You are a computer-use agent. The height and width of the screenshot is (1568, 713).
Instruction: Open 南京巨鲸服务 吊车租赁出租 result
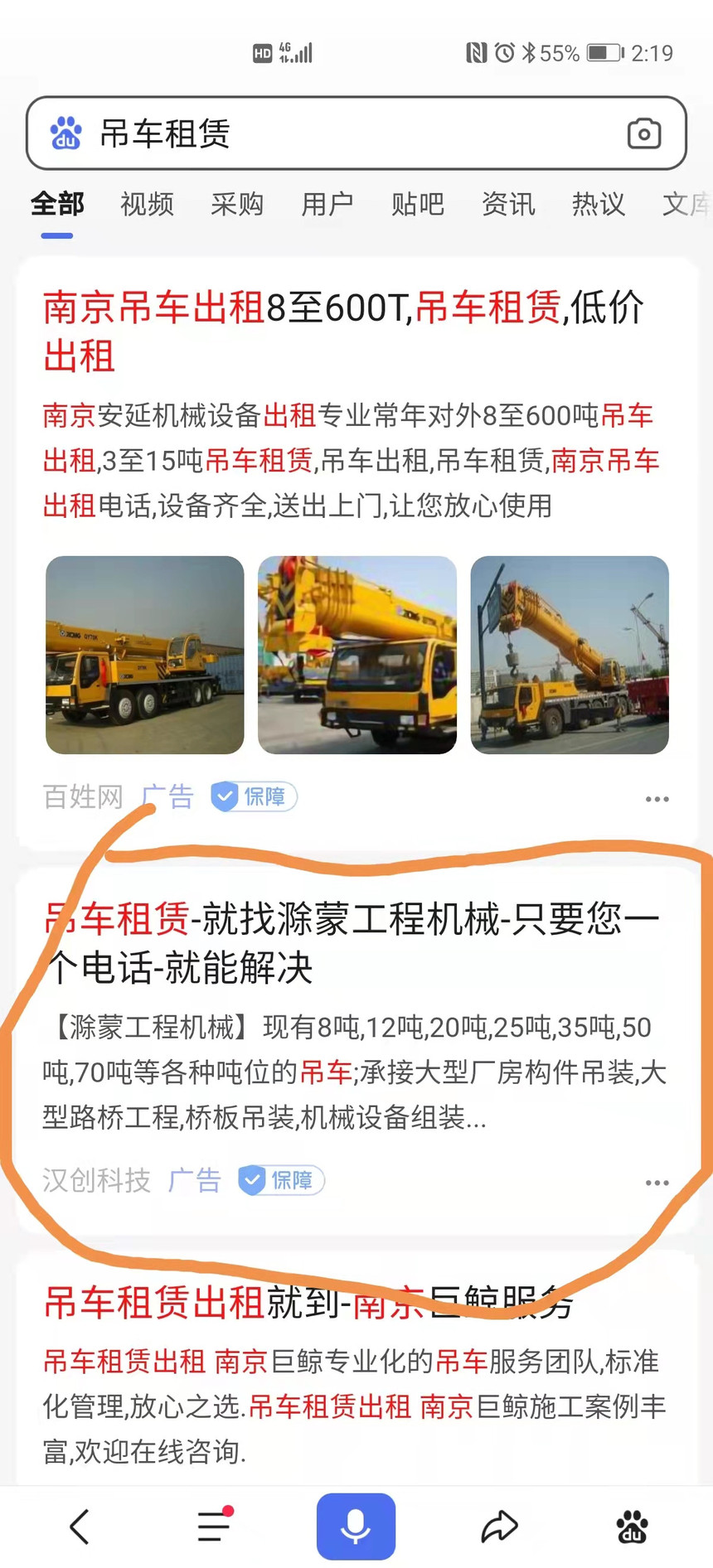(x=308, y=1304)
